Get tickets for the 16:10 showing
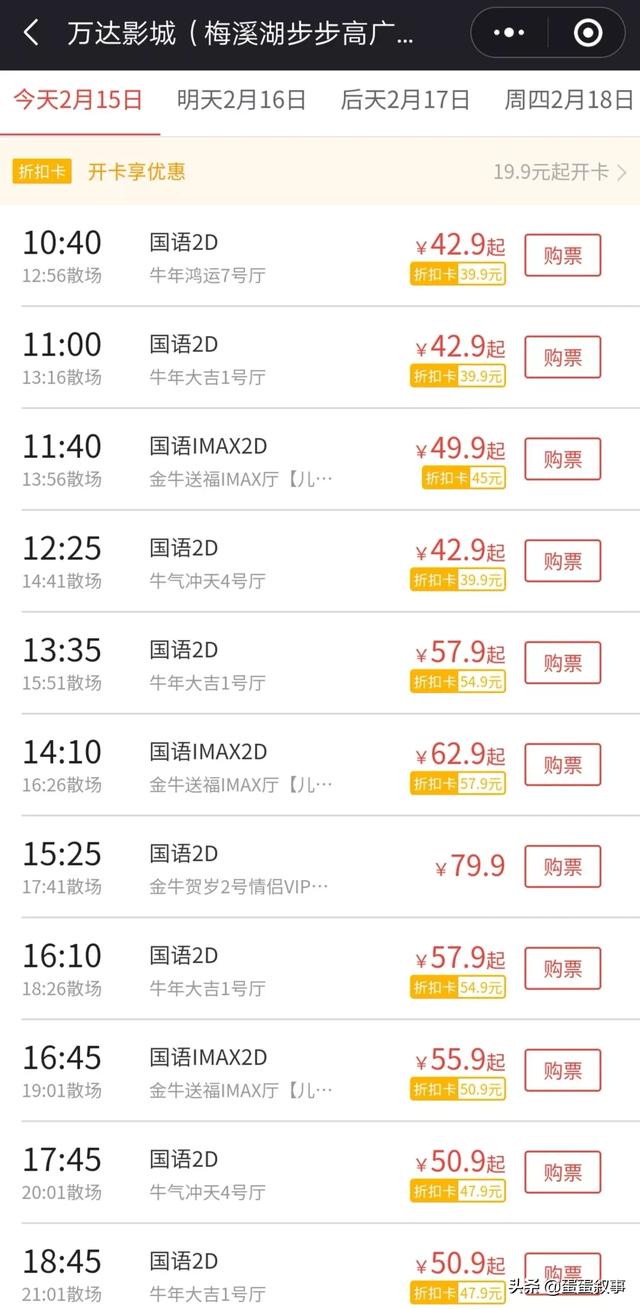Image resolution: width=640 pixels, height=1309 pixels. coord(562,969)
